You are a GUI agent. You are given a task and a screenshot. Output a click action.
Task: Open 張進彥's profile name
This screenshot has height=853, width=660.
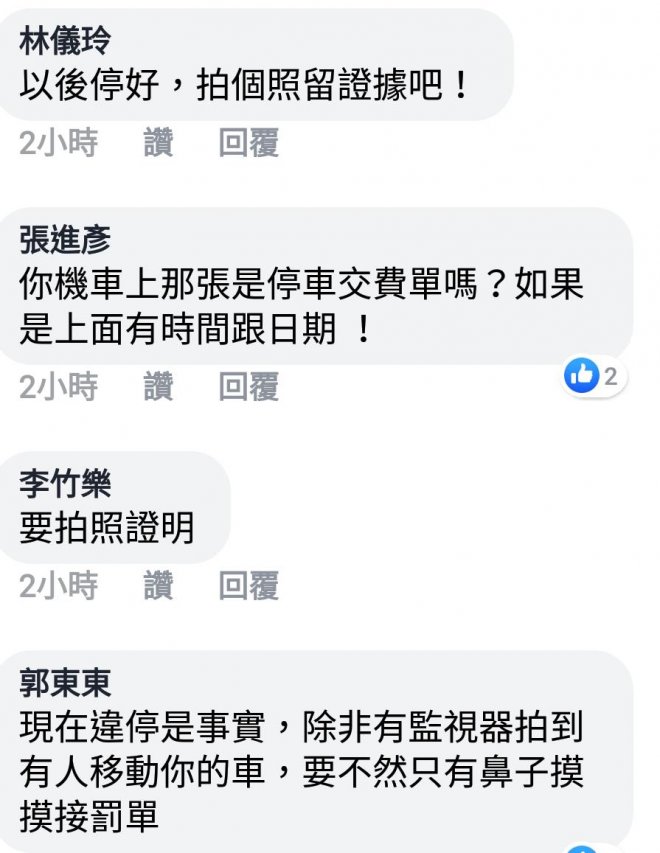click(x=65, y=240)
